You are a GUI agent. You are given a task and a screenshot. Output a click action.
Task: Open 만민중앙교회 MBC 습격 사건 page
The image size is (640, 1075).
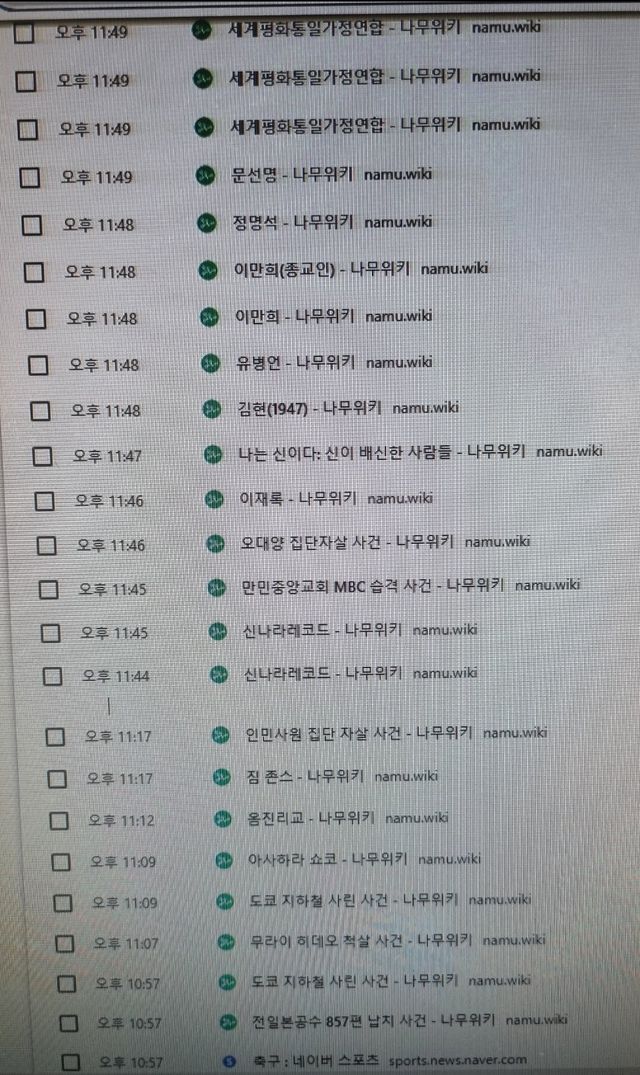[x=373, y=586]
